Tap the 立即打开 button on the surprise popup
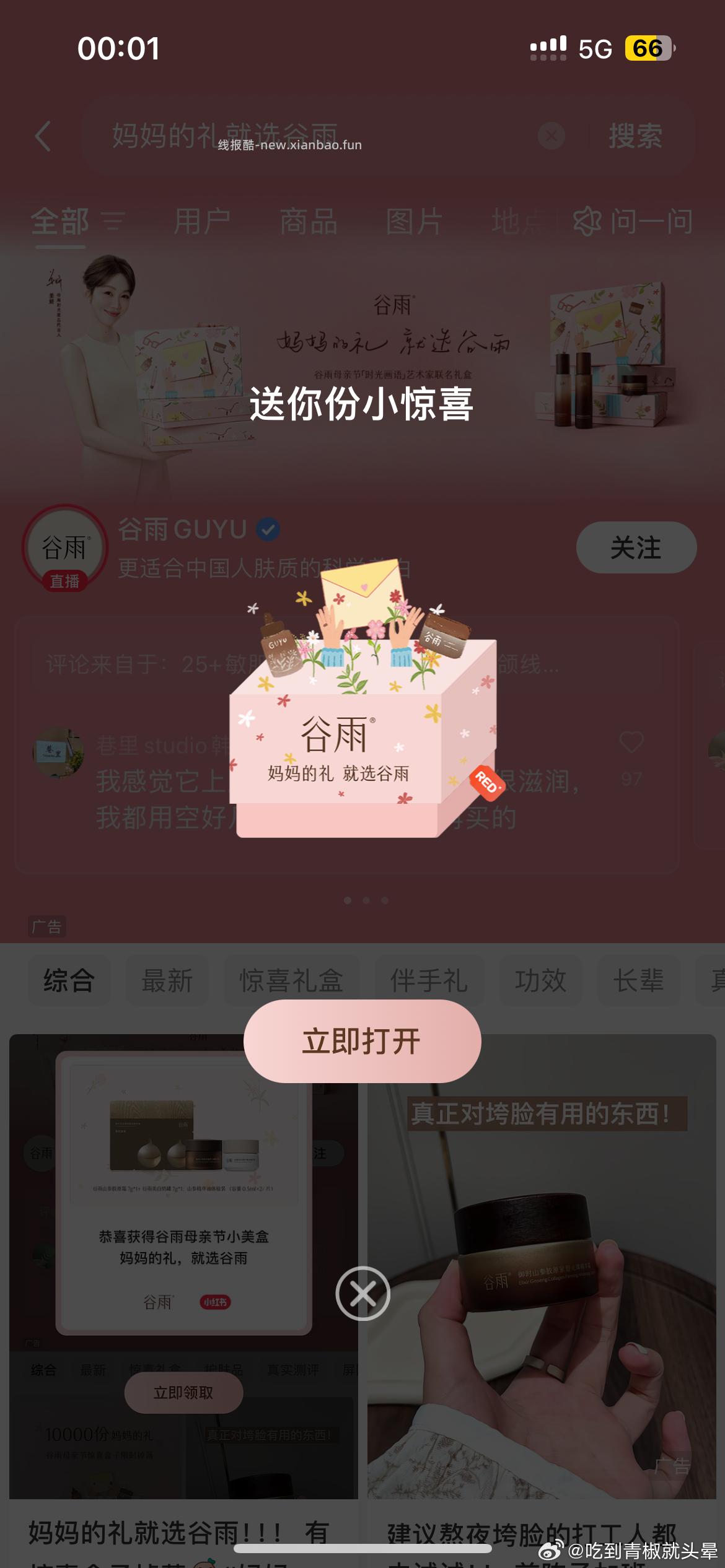 [x=362, y=1042]
